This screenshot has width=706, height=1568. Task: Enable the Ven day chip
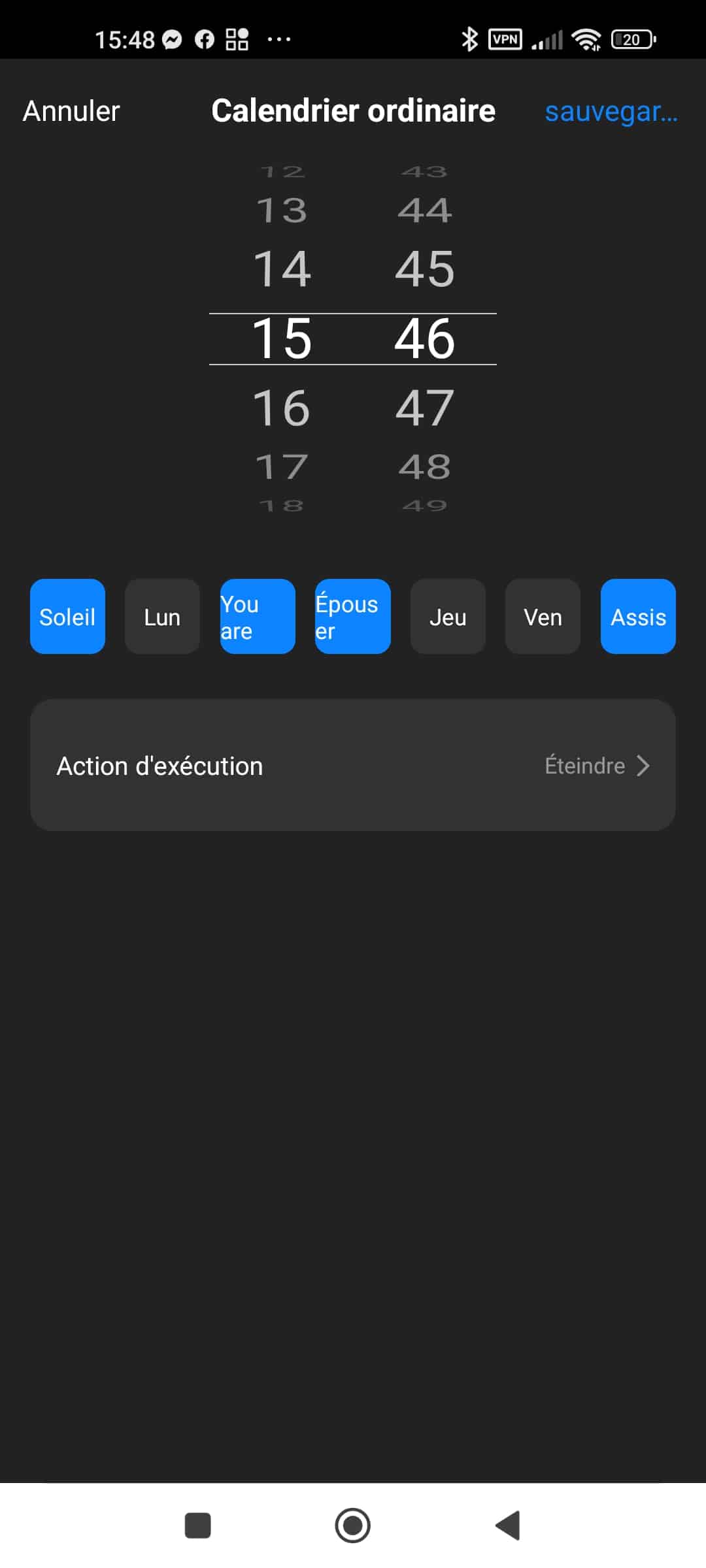543,616
